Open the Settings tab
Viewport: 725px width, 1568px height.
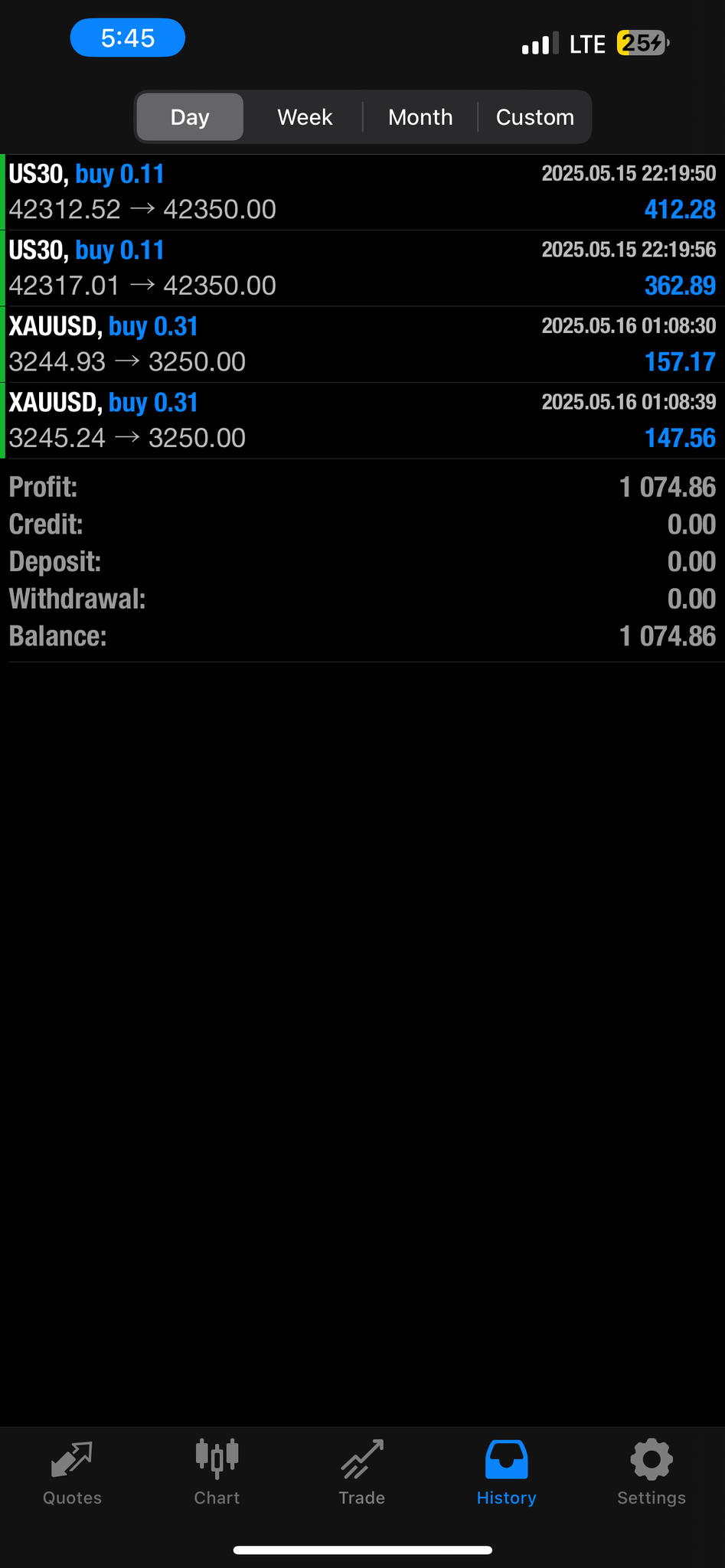click(652, 1473)
